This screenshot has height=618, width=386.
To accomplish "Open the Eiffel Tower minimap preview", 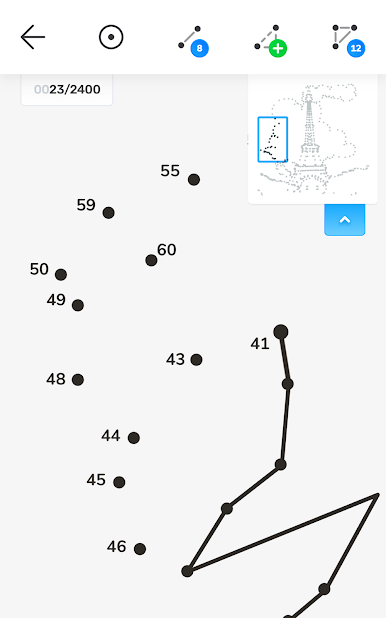I will coord(313,139).
